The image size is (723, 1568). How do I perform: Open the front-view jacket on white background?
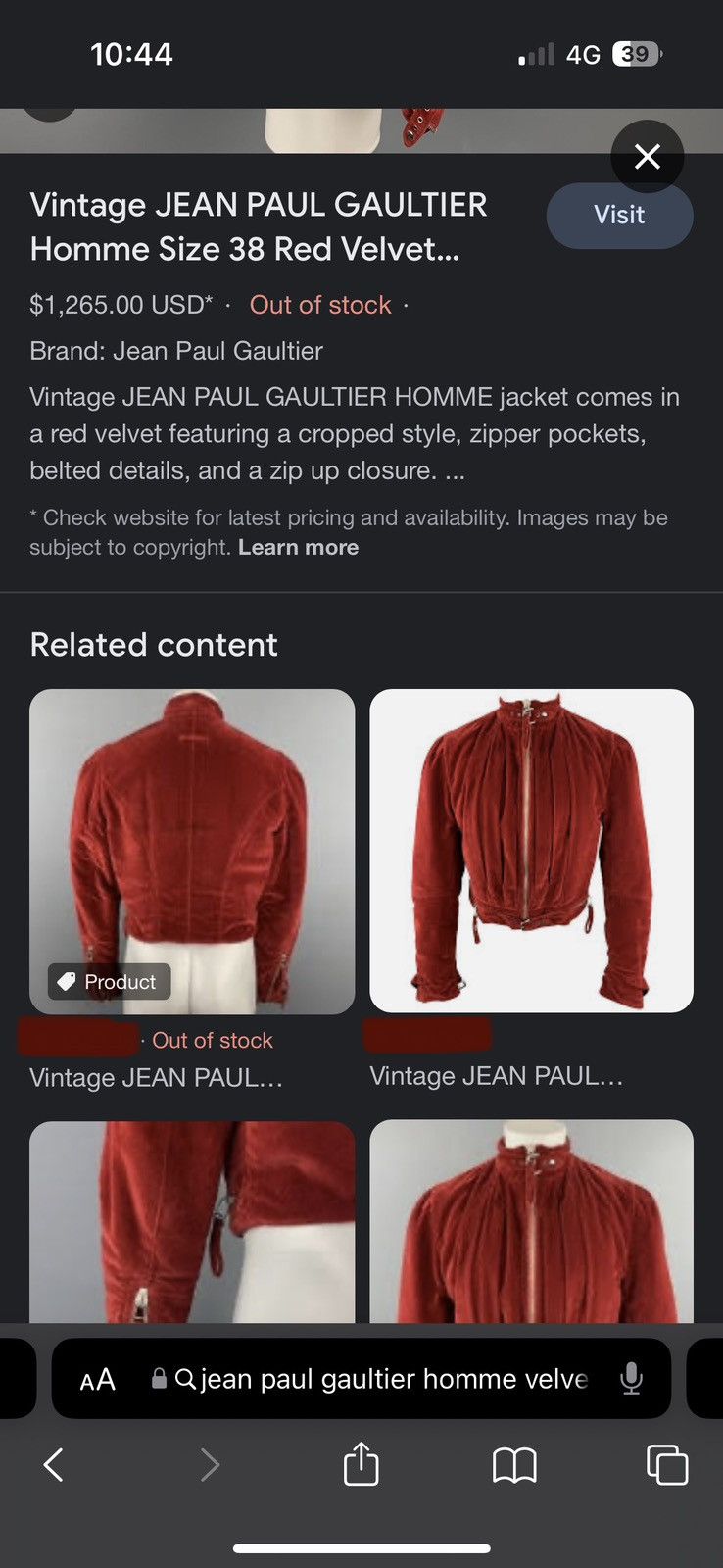point(531,851)
